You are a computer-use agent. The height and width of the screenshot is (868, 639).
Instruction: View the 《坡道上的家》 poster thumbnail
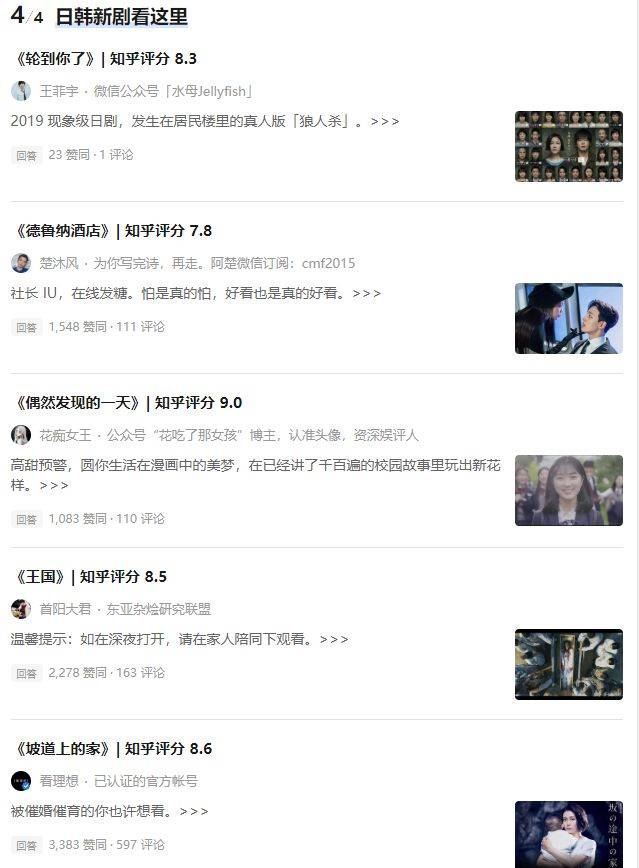coord(568,834)
